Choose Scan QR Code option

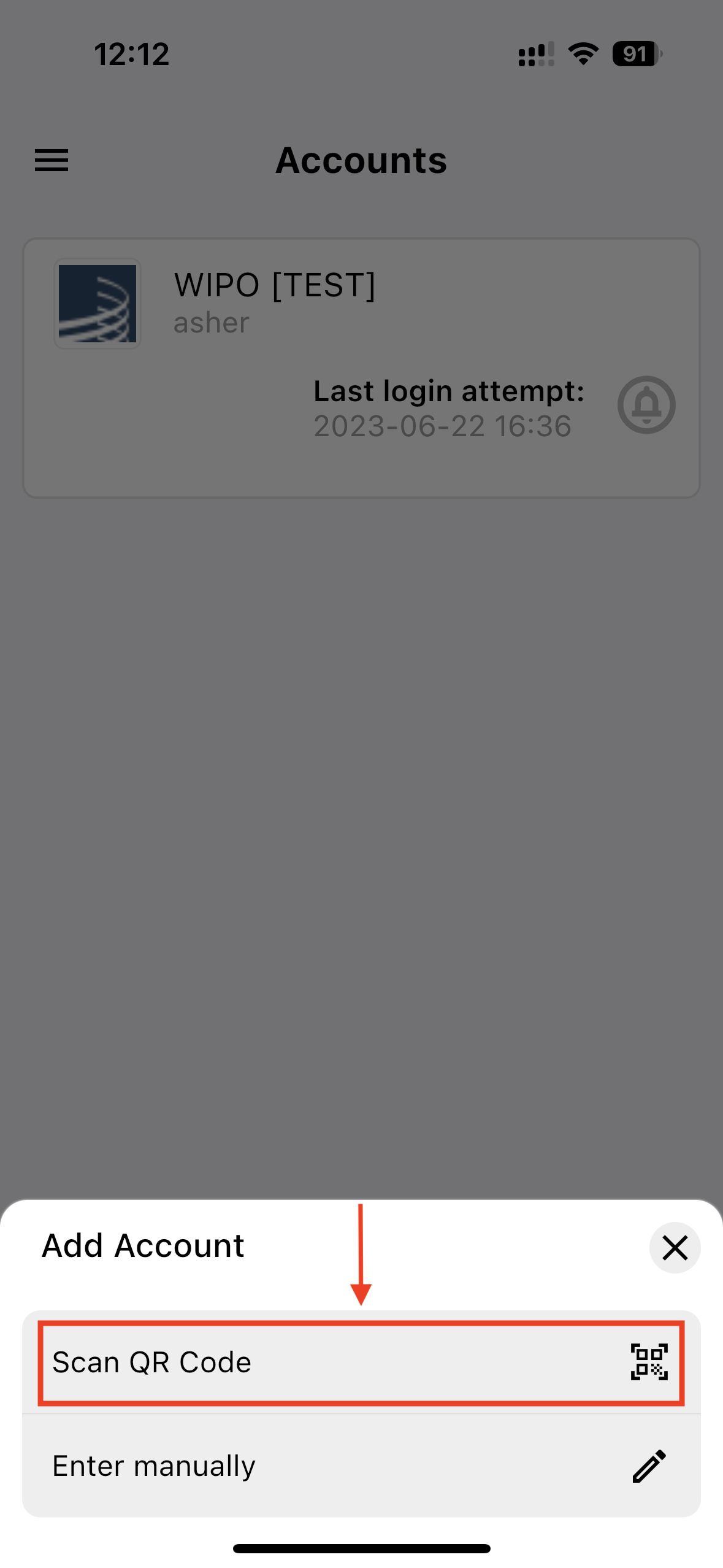click(361, 1362)
